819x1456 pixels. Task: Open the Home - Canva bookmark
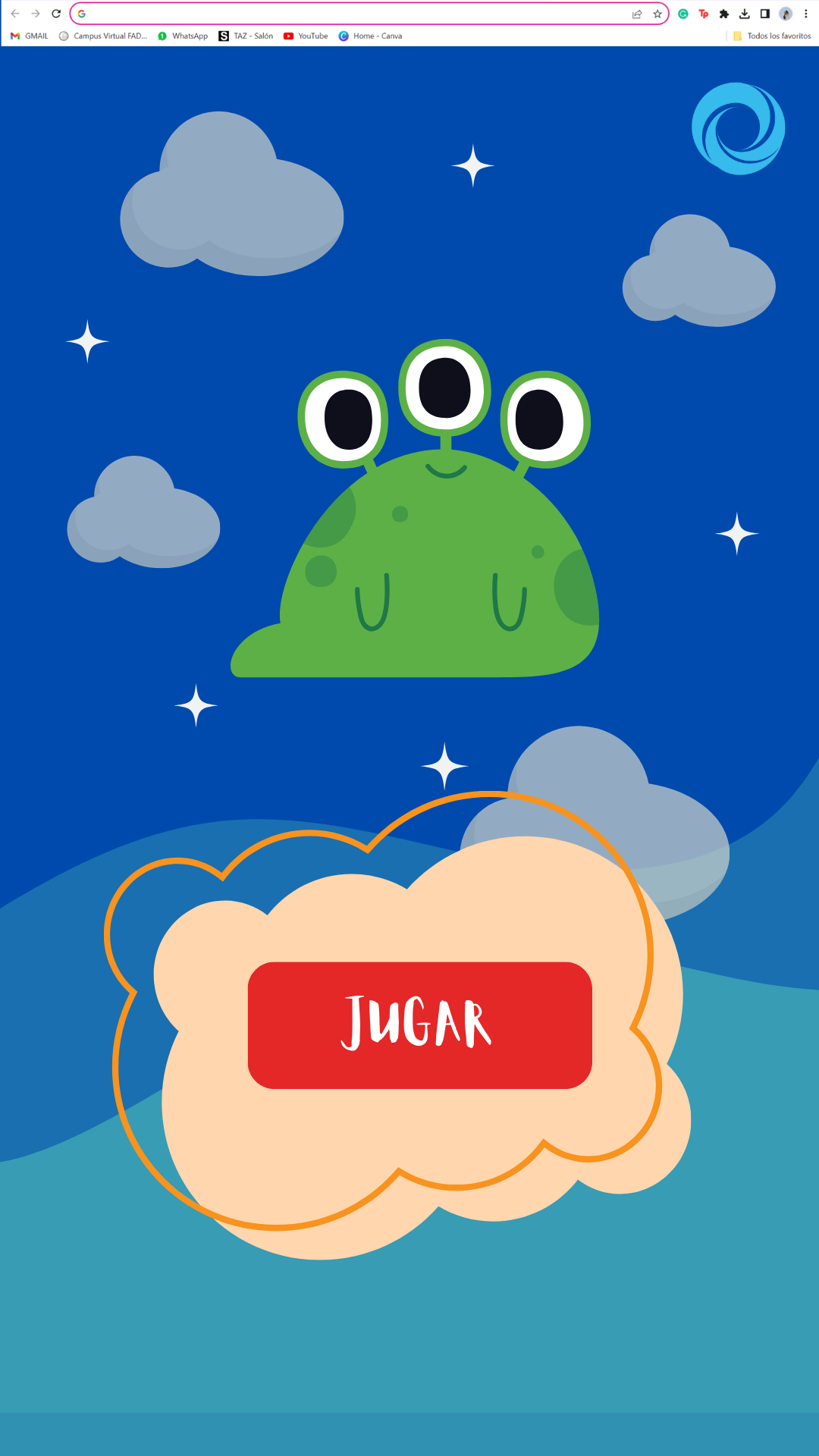370,36
